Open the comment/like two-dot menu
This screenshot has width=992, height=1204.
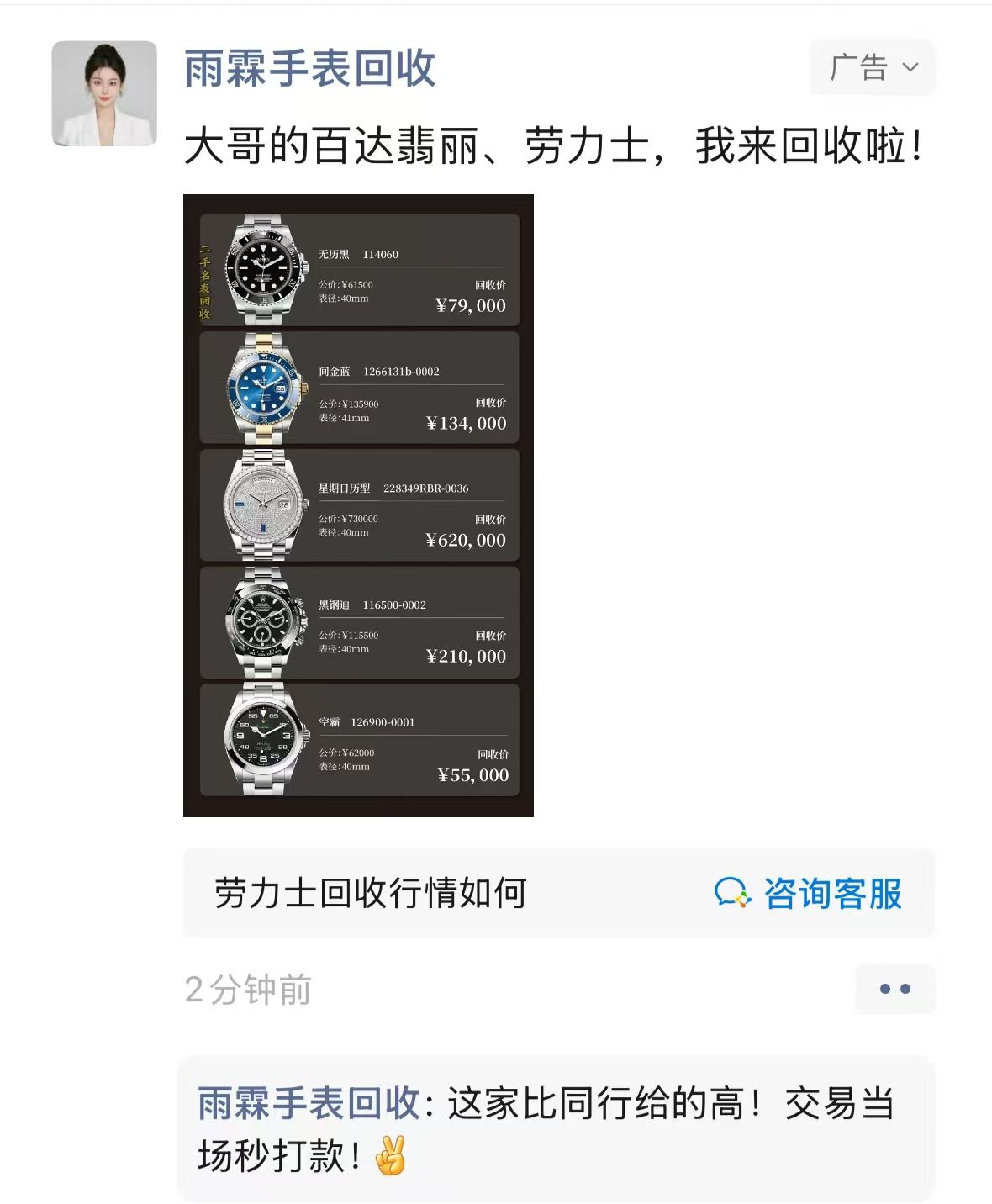pyautogui.click(x=894, y=989)
